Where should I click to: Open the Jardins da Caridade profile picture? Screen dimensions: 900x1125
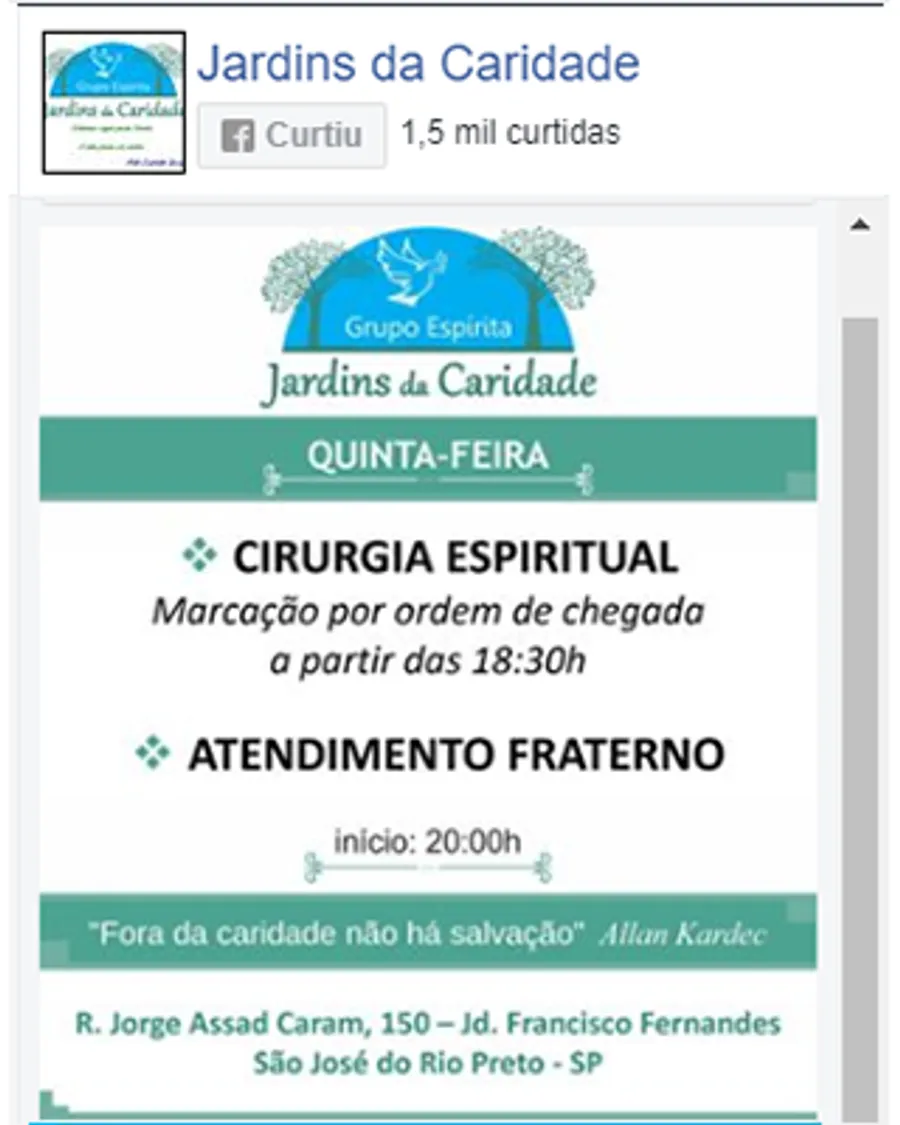pos(114,103)
